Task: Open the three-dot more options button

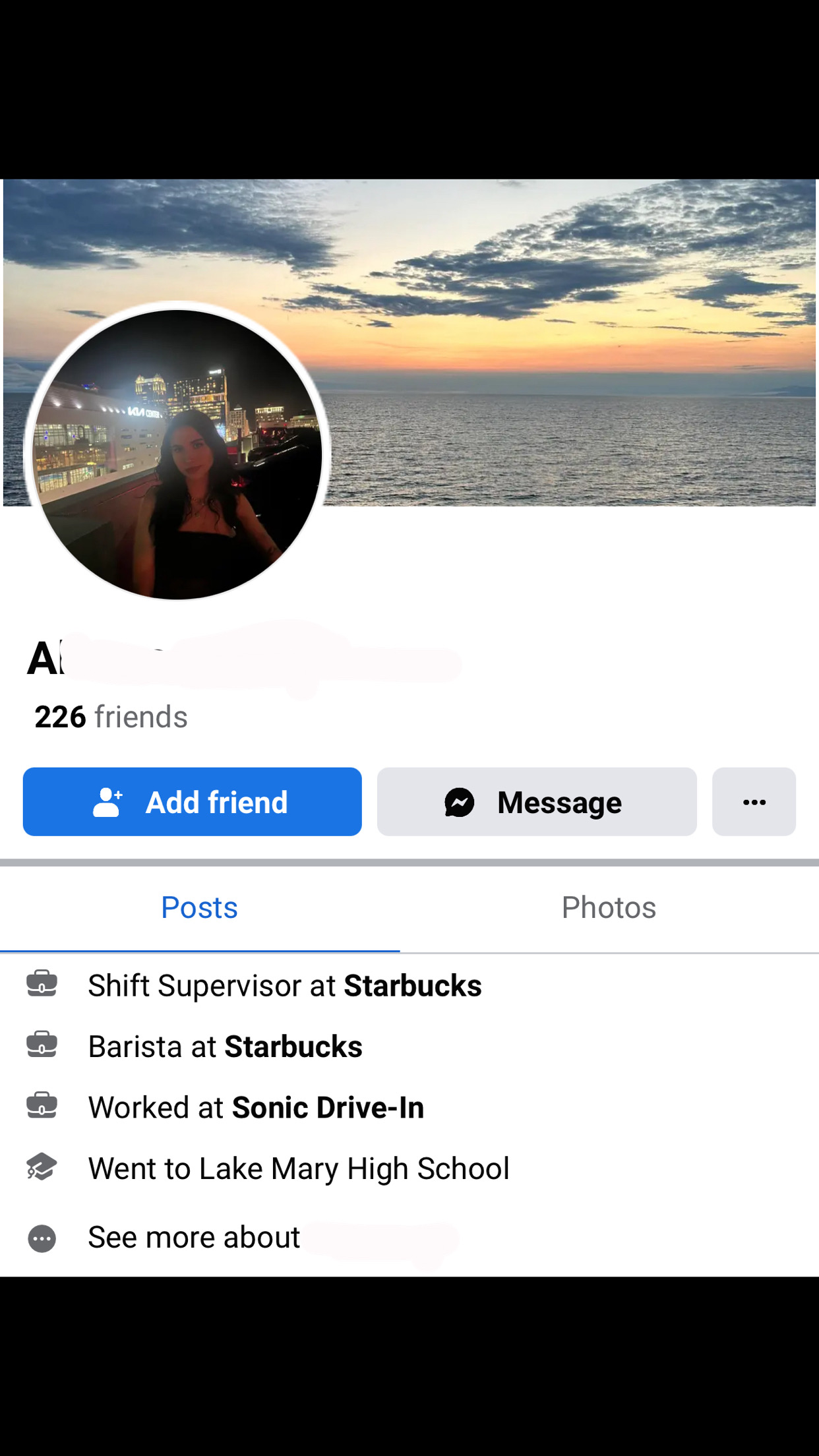Action: [754, 802]
